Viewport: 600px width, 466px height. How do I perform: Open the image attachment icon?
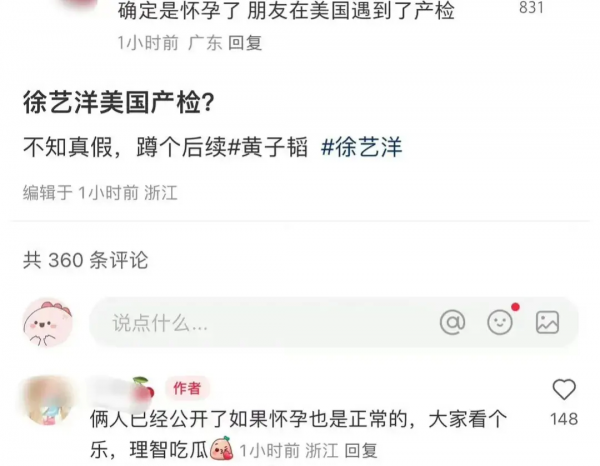[x=547, y=322]
